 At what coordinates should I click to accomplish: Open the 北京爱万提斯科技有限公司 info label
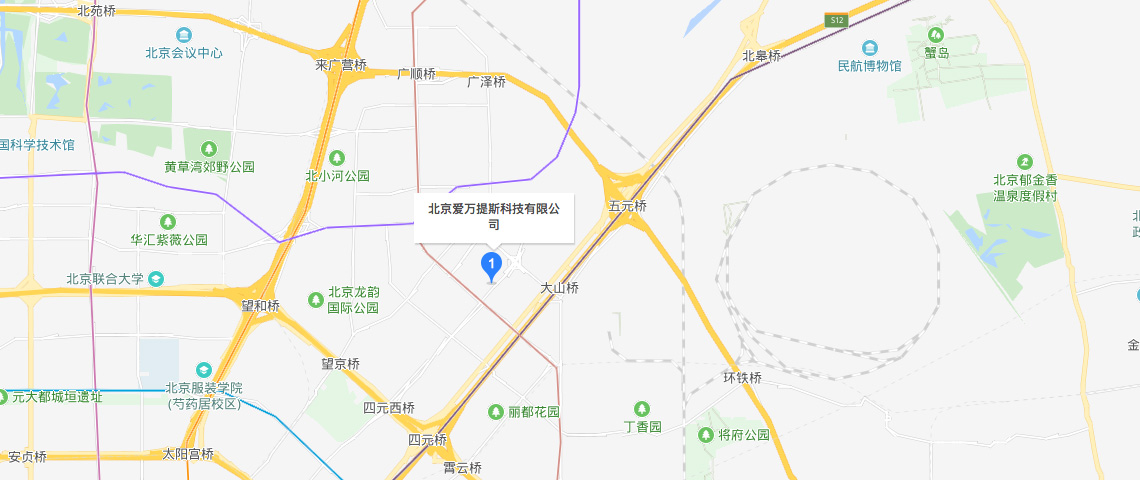(x=494, y=217)
